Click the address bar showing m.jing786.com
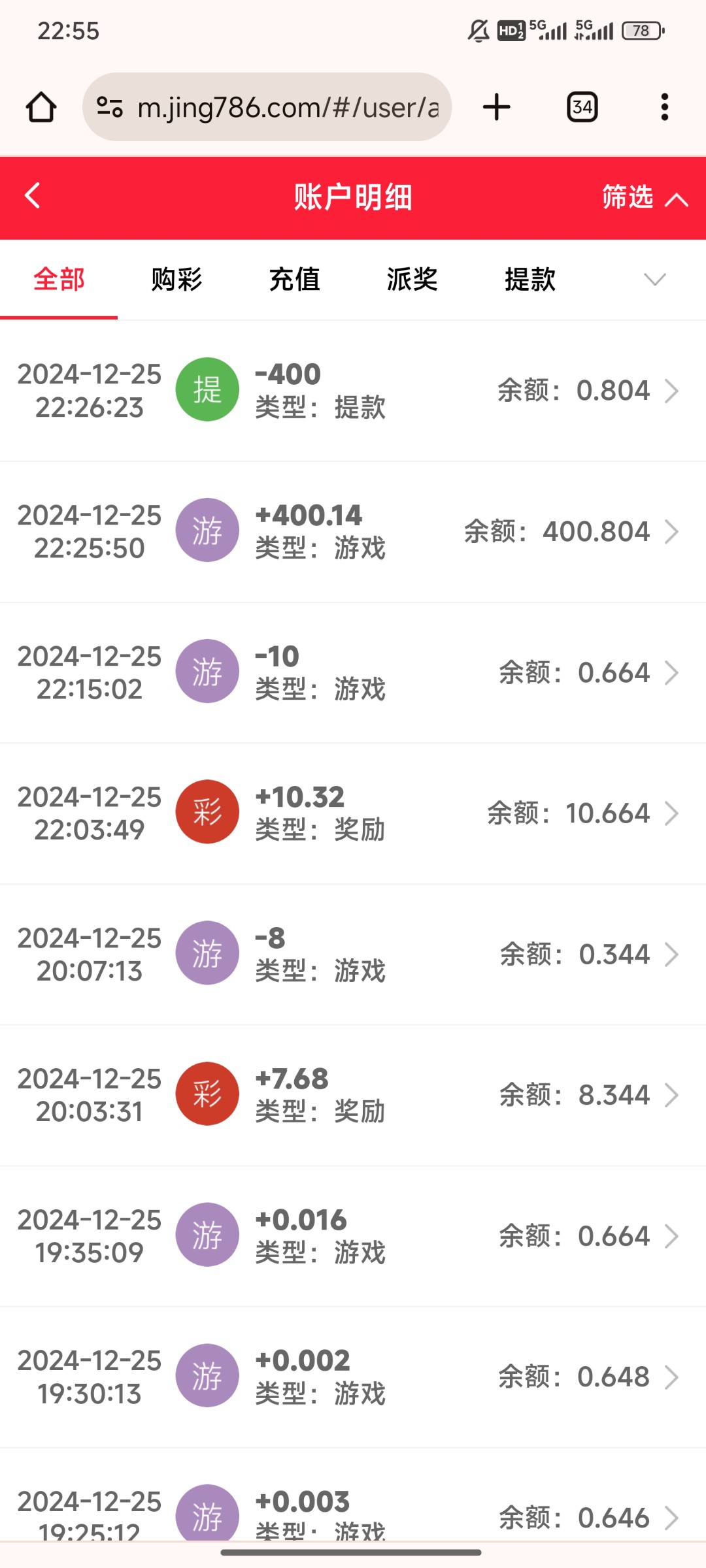This screenshot has height=1568, width=706. [x=268, y=106]
